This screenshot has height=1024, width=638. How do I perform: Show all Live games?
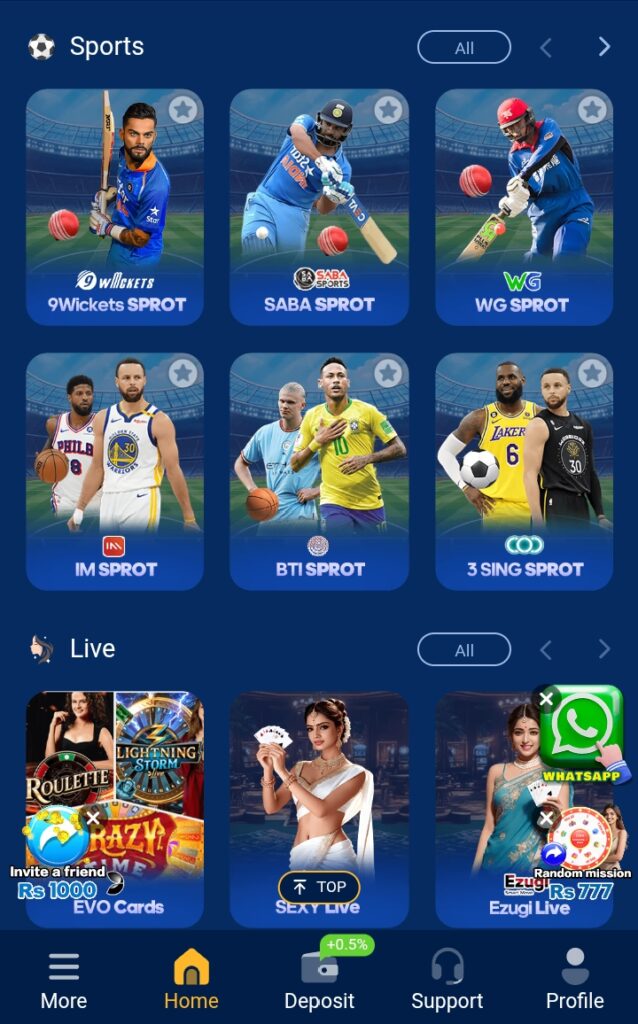click(x=464, y=650)
